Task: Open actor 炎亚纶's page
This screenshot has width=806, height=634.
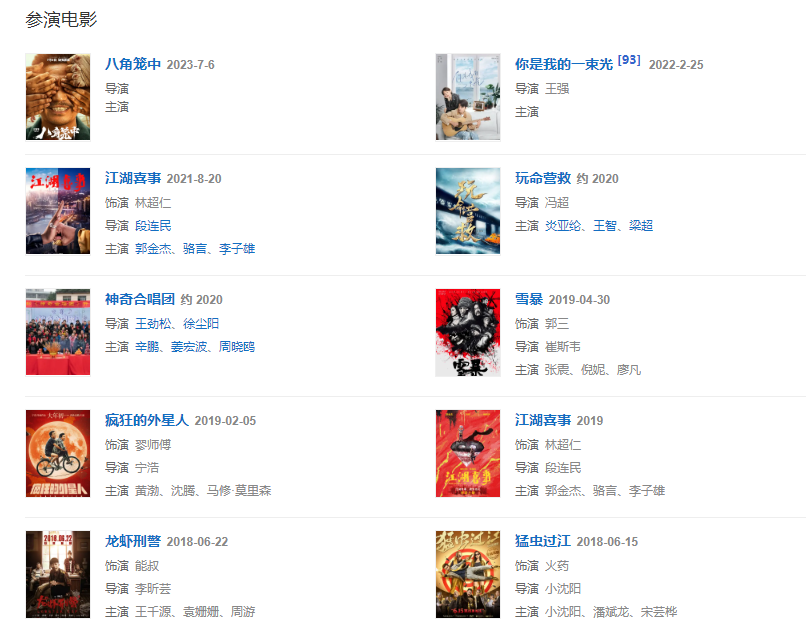Action: point(562,225)
